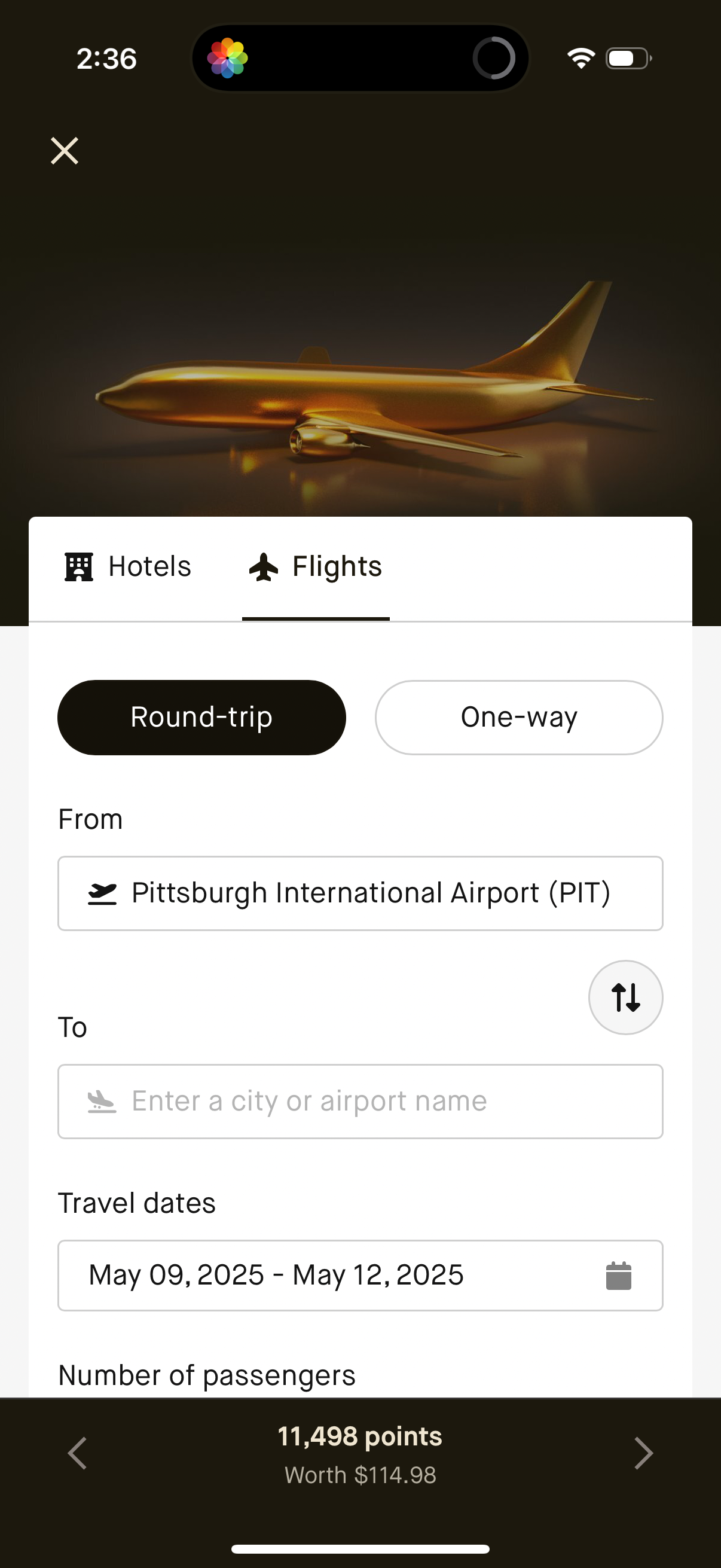Screen dimensions: 721x1568
Task: Toggle battery indicator in status bar
Action: (x=627, y=58)
